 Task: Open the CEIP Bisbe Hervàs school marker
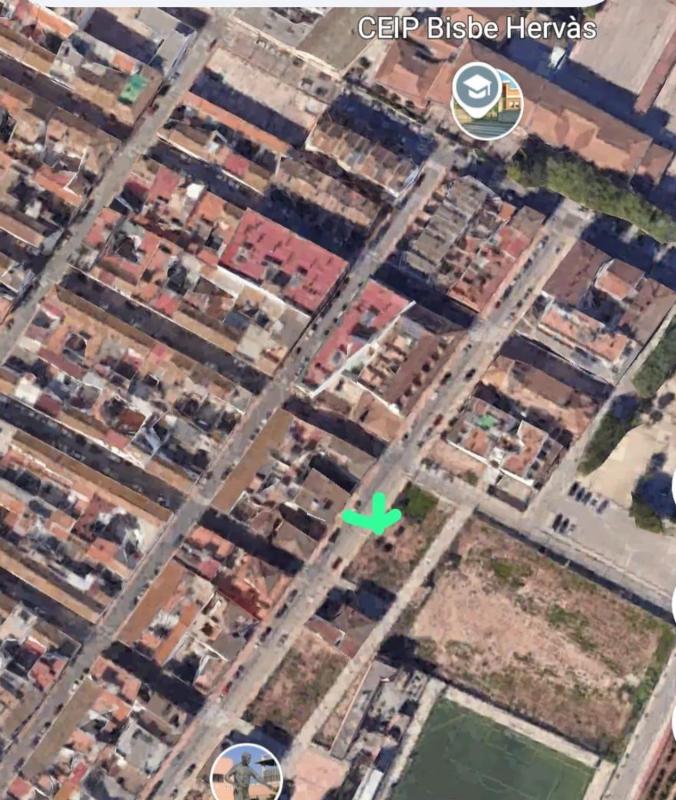pyautogui.click(x=486, y=100)
